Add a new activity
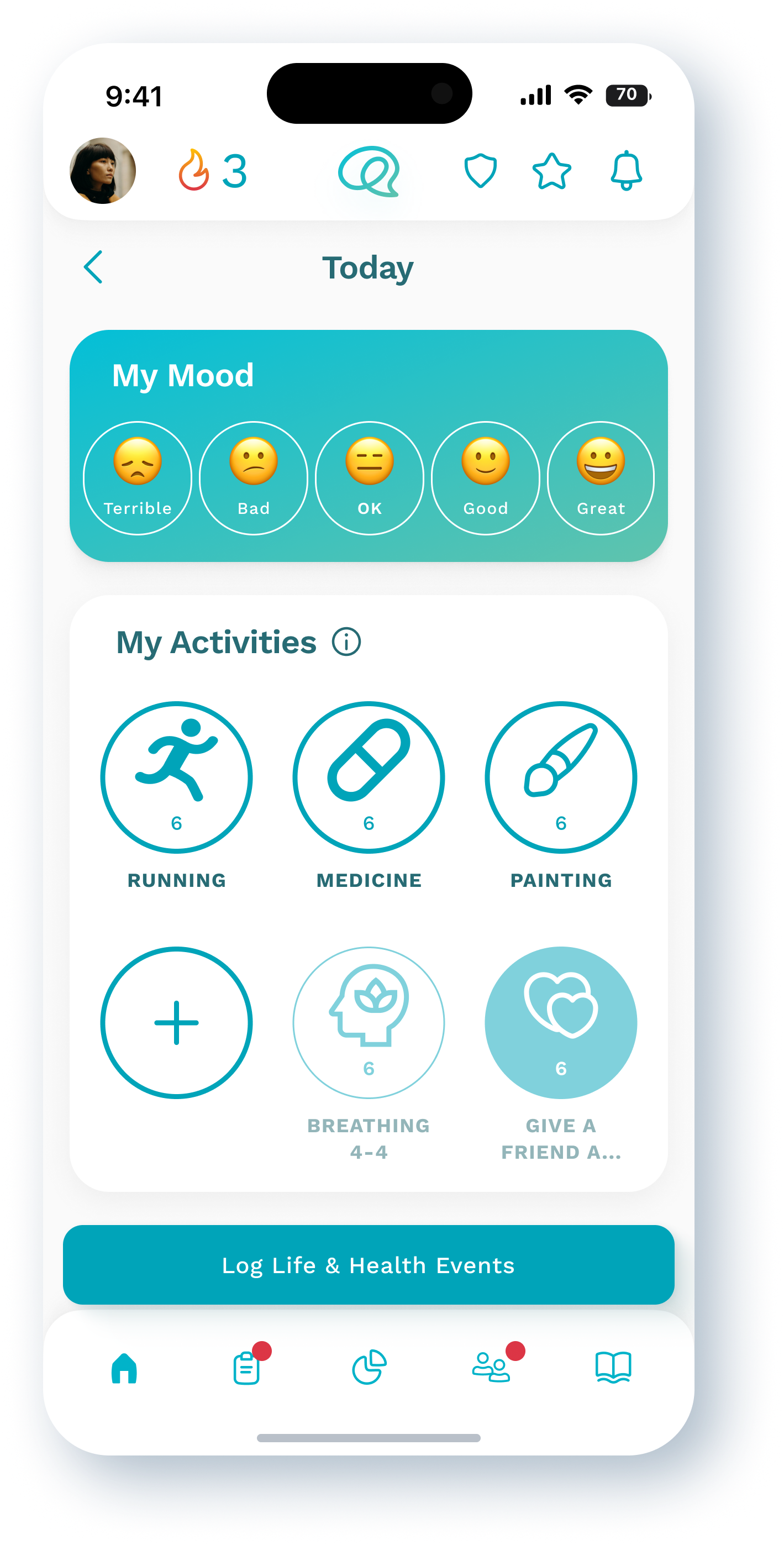 click(x=176, y=1023)
